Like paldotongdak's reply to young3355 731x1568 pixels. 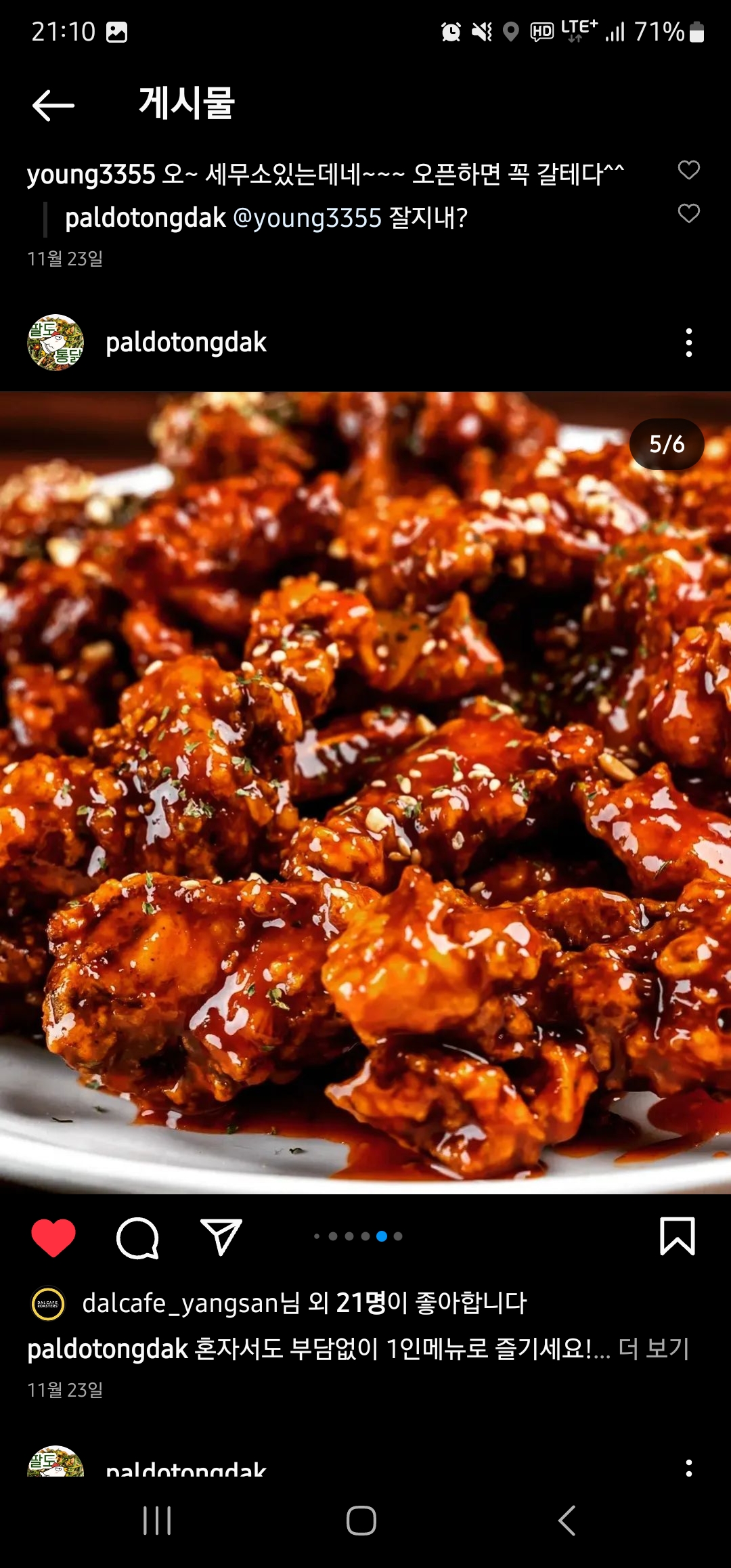[688, 214]
